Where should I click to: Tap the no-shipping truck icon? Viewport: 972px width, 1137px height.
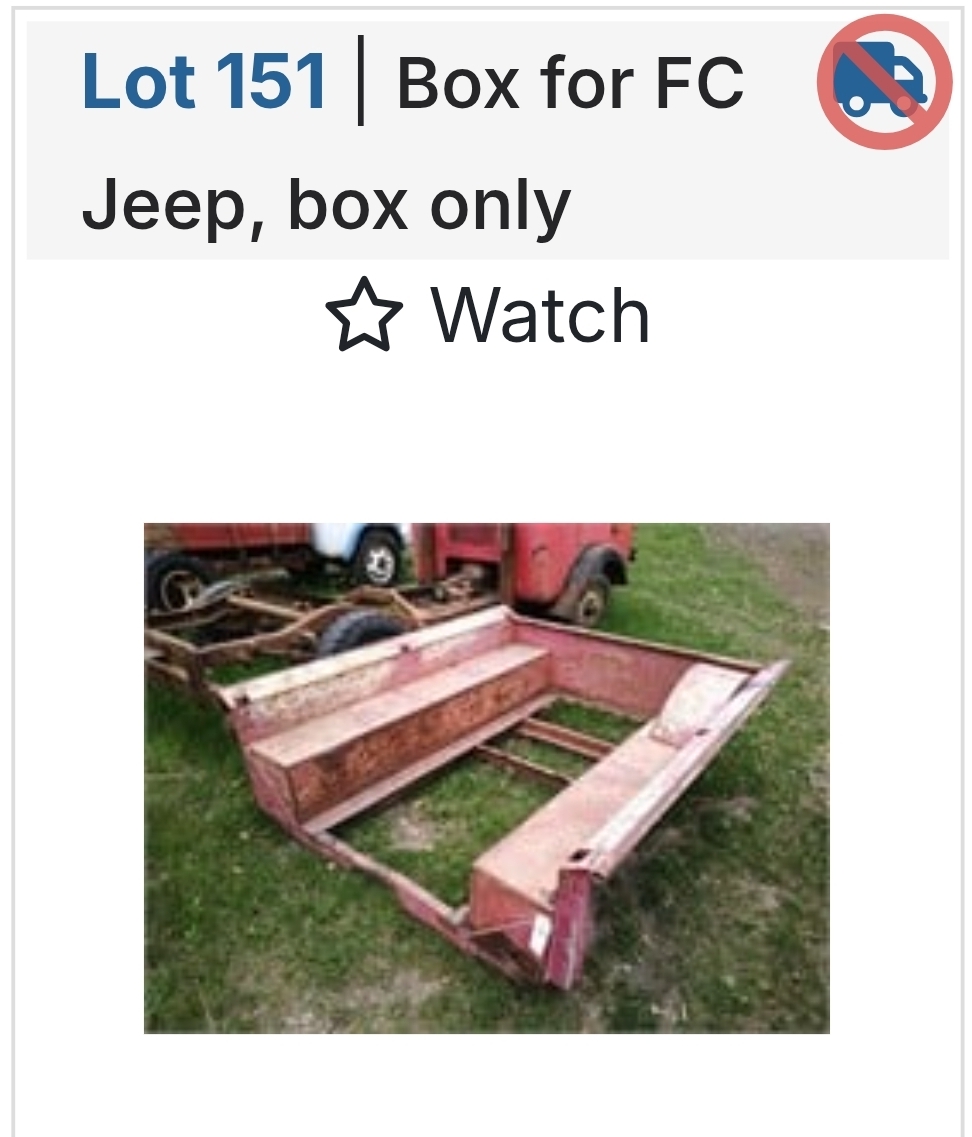coord(884,82)
